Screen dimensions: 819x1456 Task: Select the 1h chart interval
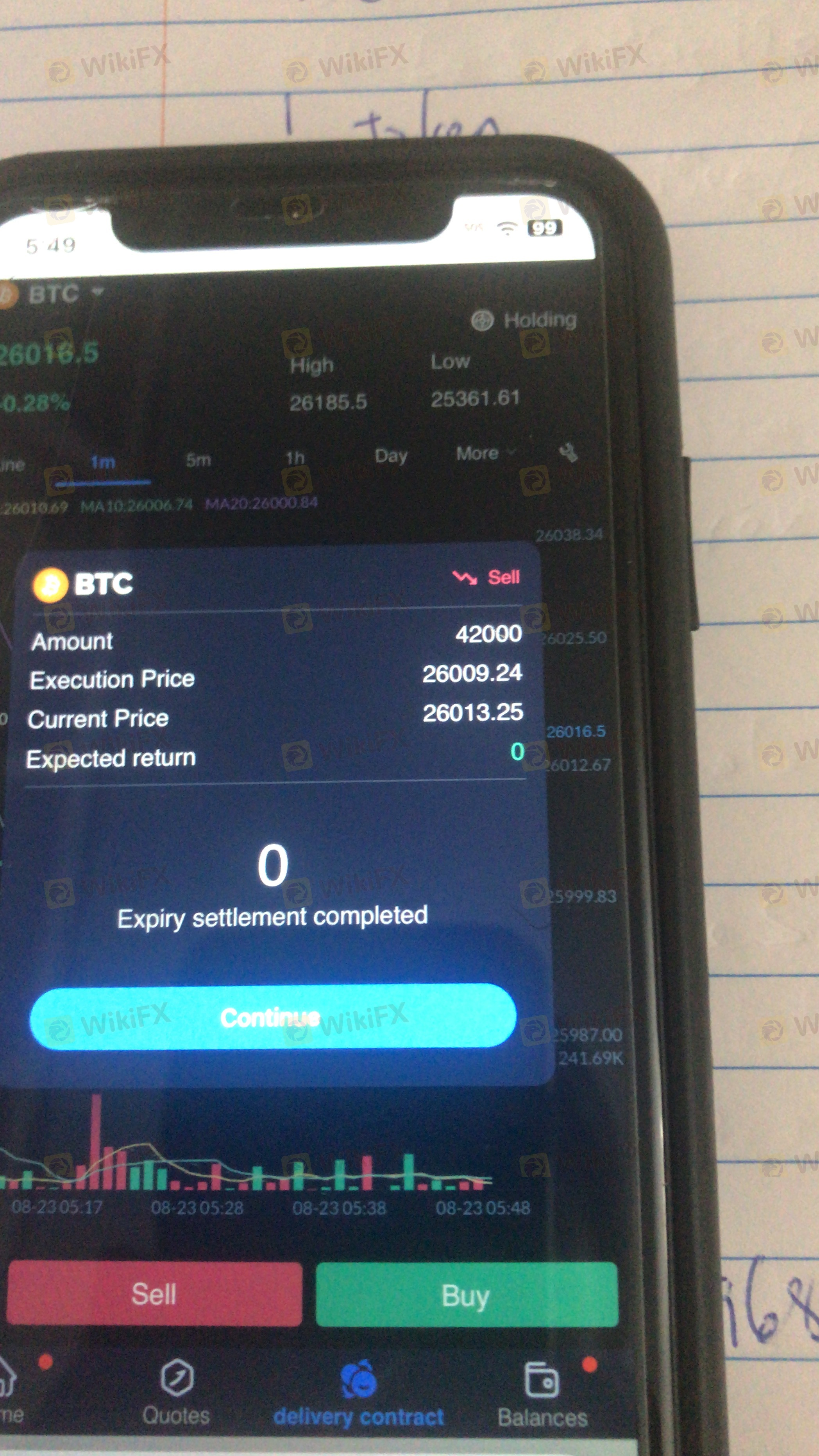[x=295, y=458]
